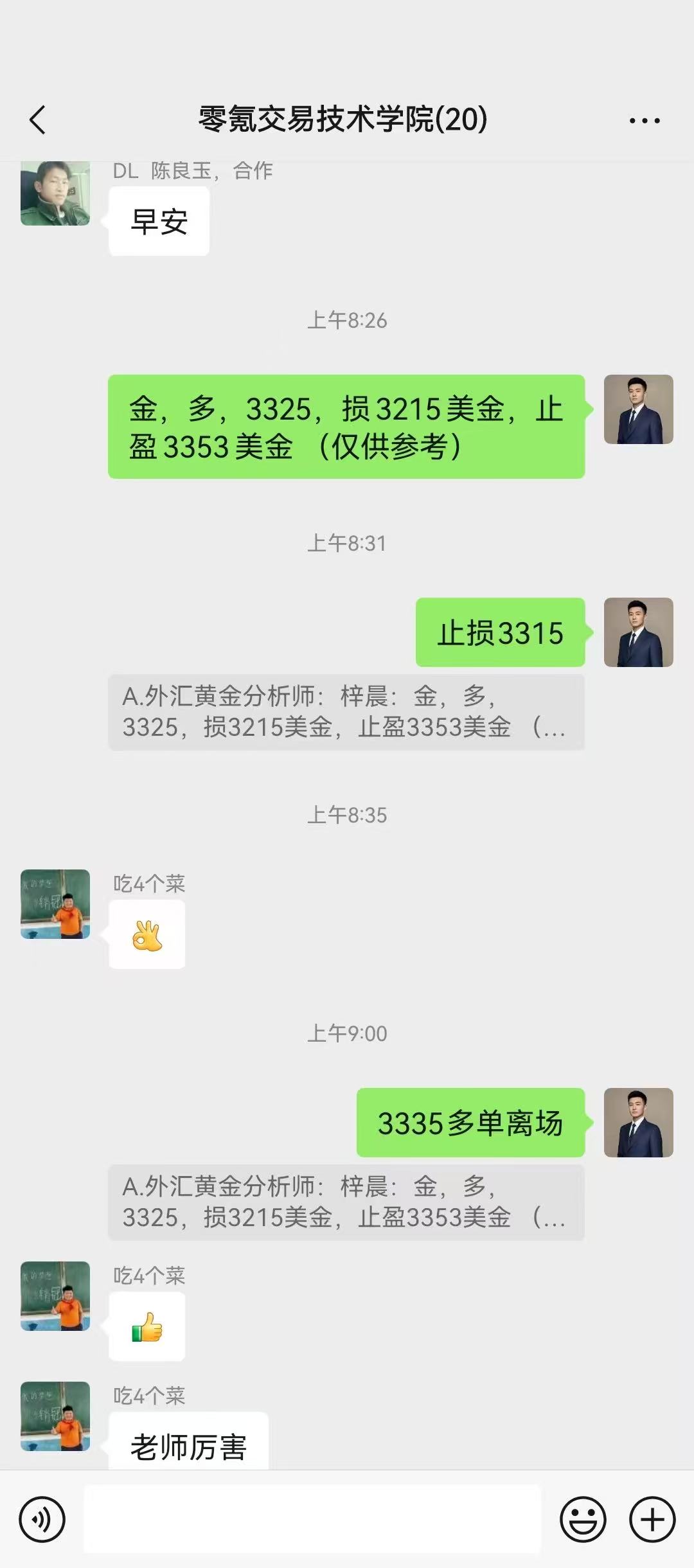Image resolution: width=694 pixels, height=1568 pixels.
Task: Open 吃4个菜 avatar beside thumbs-up emoji
Action: click(55, 1296)
